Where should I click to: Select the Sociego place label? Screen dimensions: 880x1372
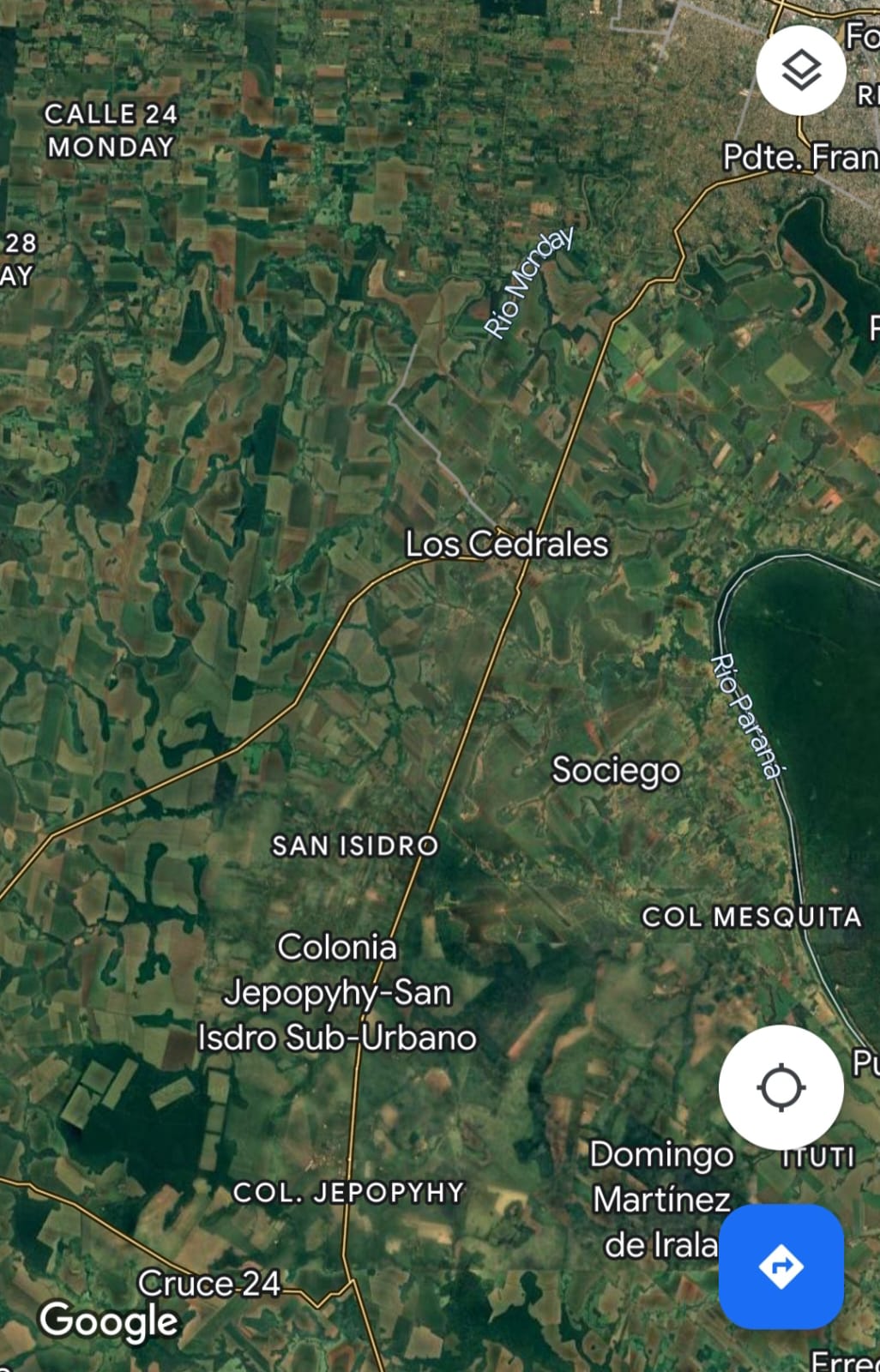pyautogui.click(x=616, y=770)
